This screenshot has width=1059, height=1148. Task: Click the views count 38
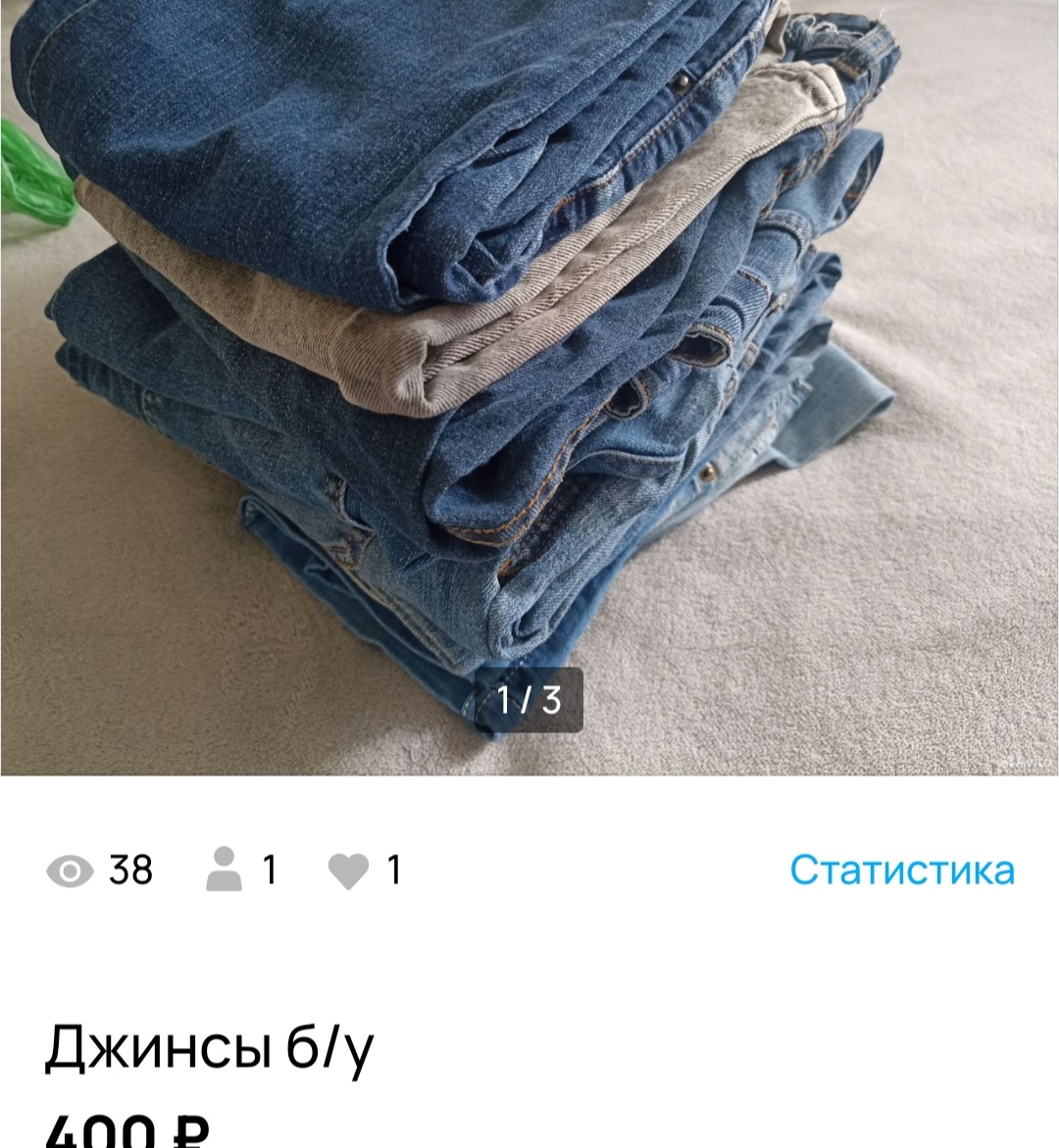coord(130,869)
